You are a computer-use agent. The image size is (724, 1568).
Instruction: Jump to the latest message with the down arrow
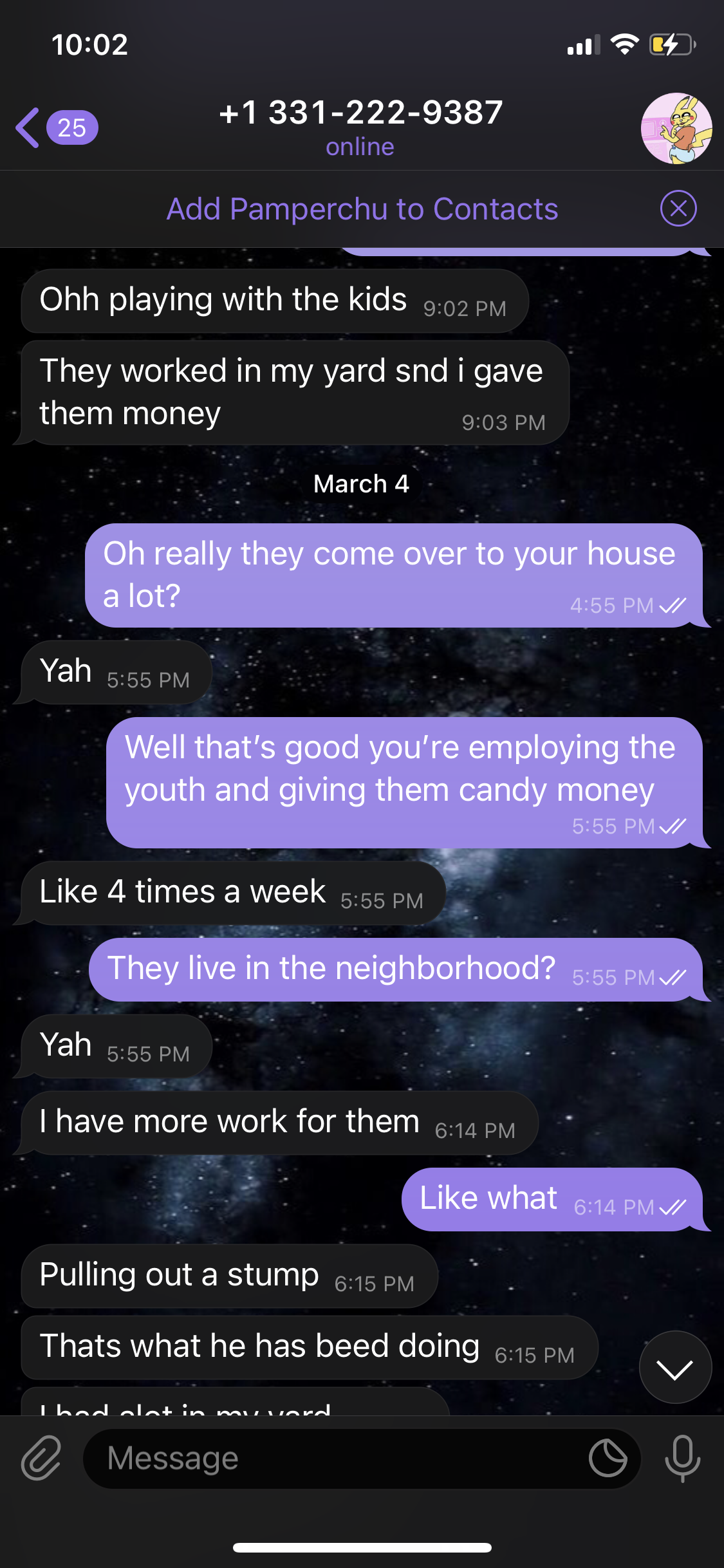[x=675, y=1367]
